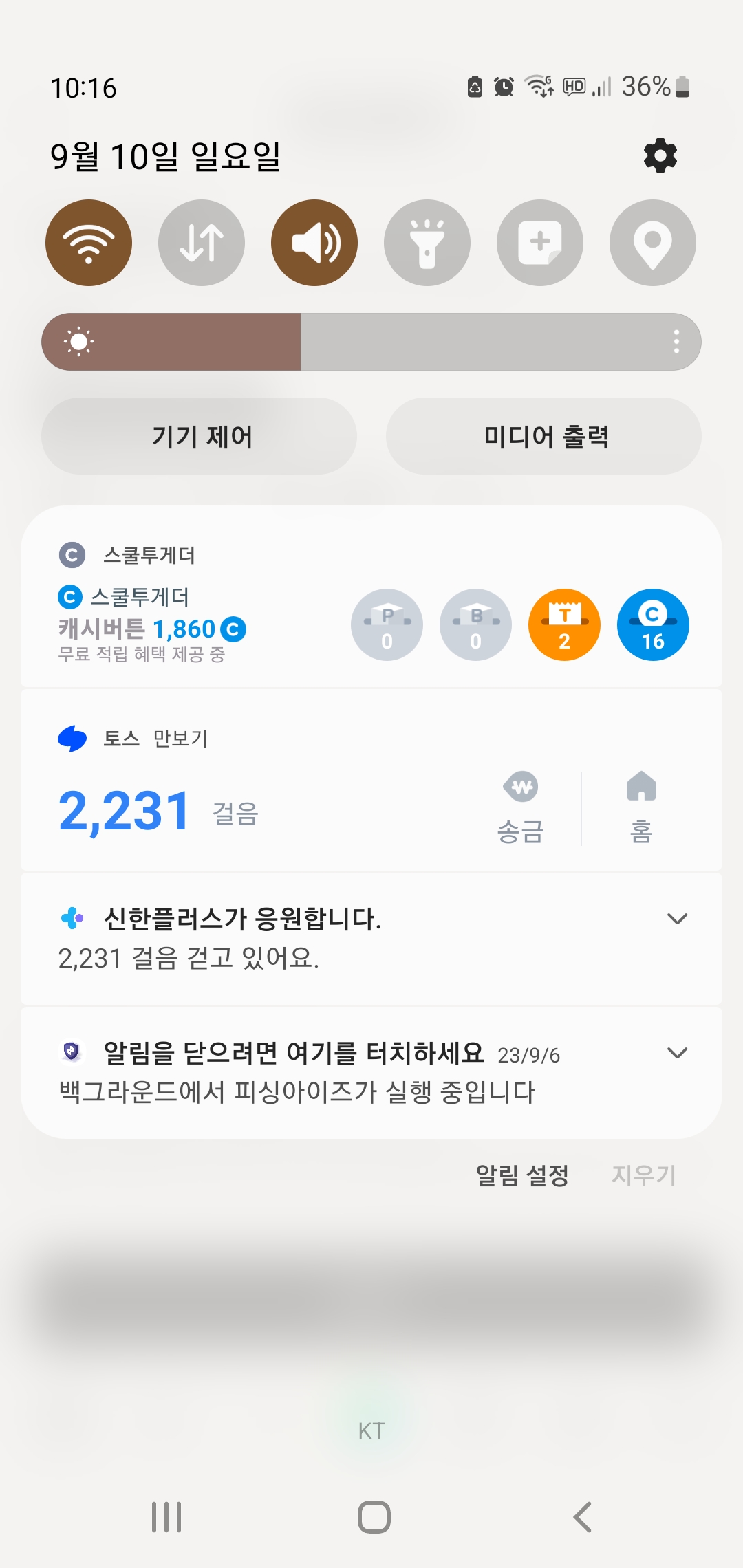Viewport: 743px width, 1568px height.
Task: Open 미디어 출력 media output
Action: coord(543,436)
